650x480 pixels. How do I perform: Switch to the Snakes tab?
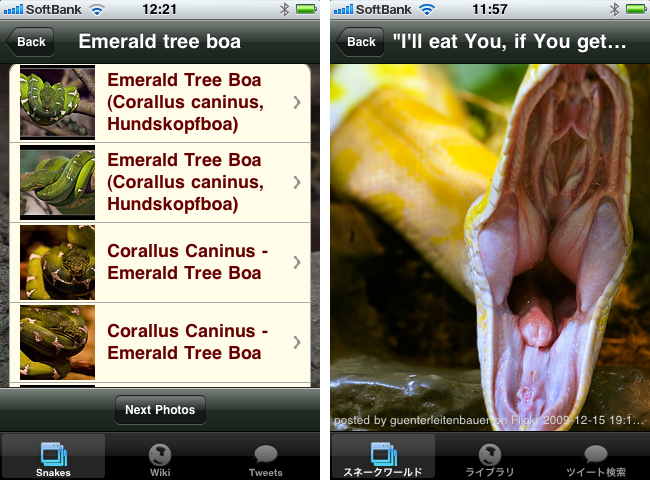coord(53,458)
